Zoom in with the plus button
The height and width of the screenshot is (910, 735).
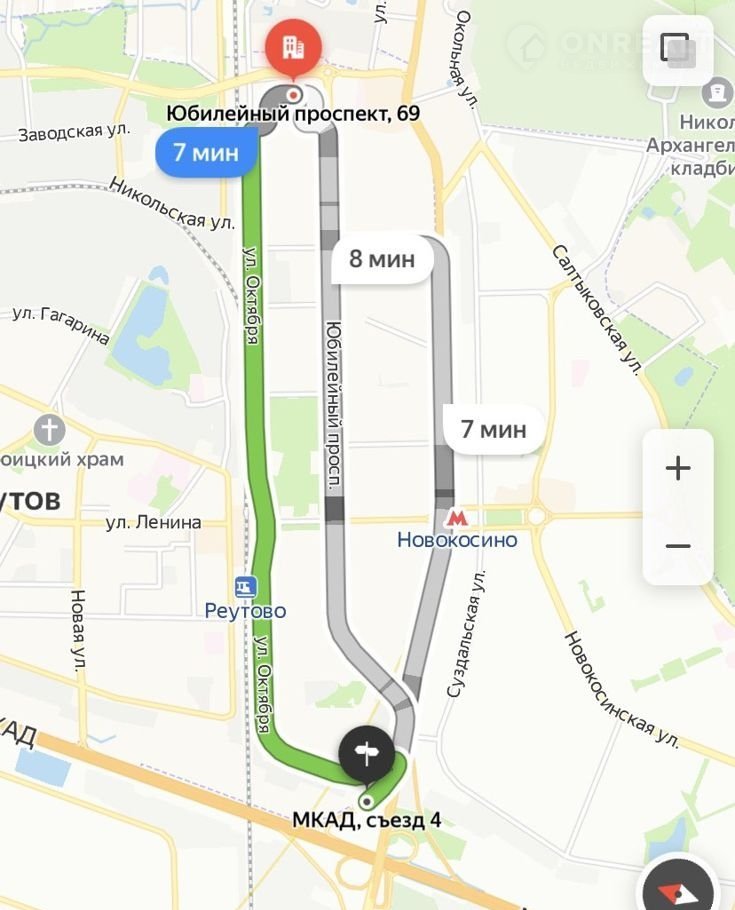(x=678, y=468)
